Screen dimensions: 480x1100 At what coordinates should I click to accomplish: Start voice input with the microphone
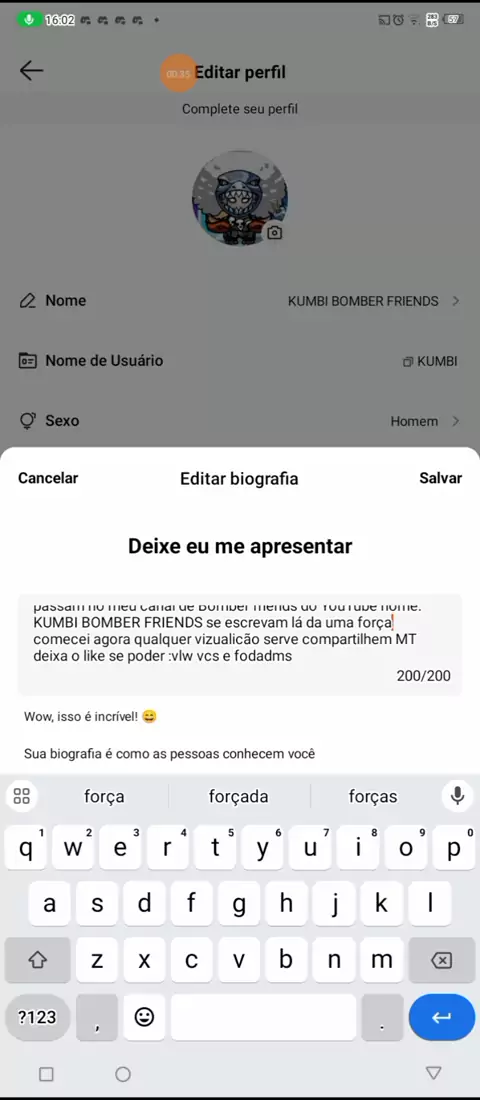[x=458, y=796]
